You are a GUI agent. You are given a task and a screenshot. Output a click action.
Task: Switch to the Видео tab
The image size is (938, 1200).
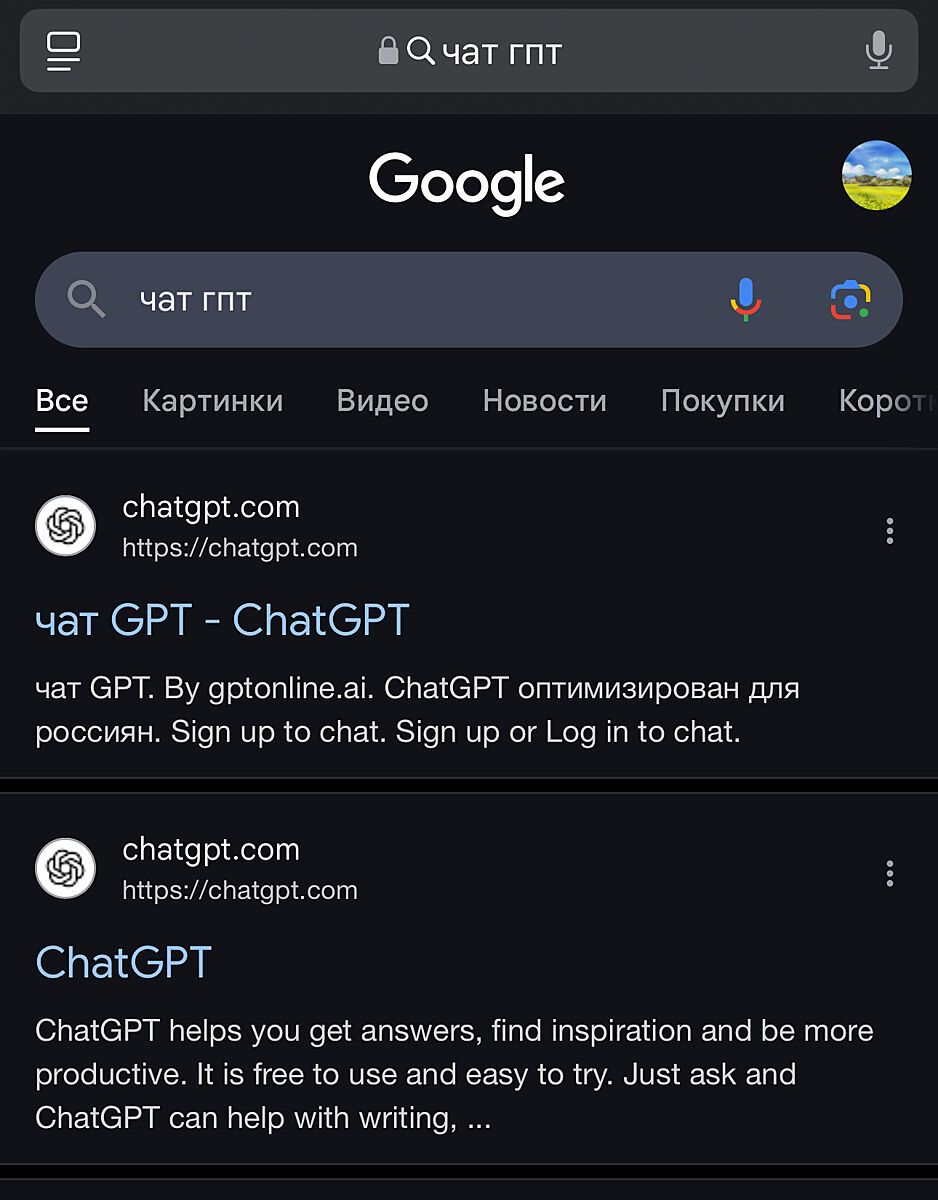(382, 401)
